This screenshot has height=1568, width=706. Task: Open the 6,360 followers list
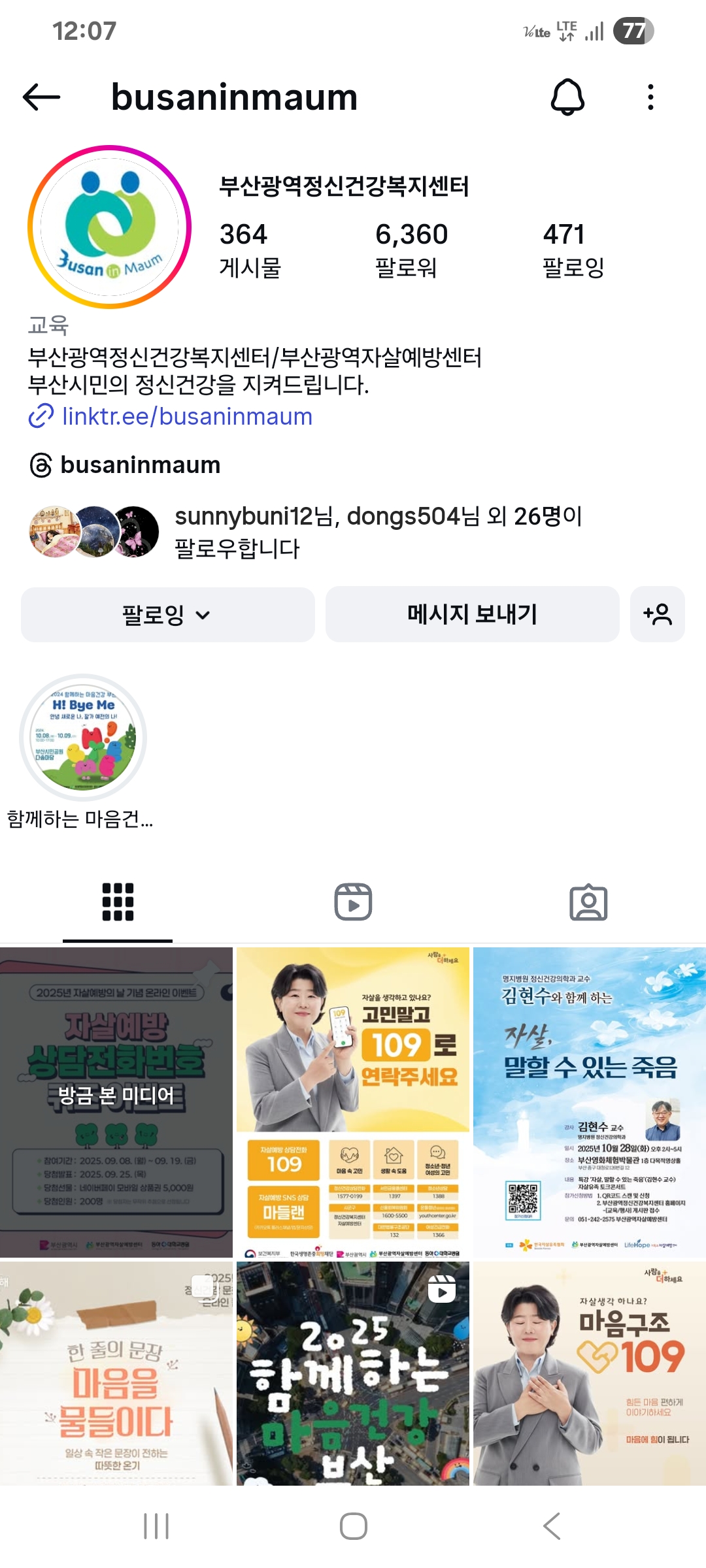[411, 249]
